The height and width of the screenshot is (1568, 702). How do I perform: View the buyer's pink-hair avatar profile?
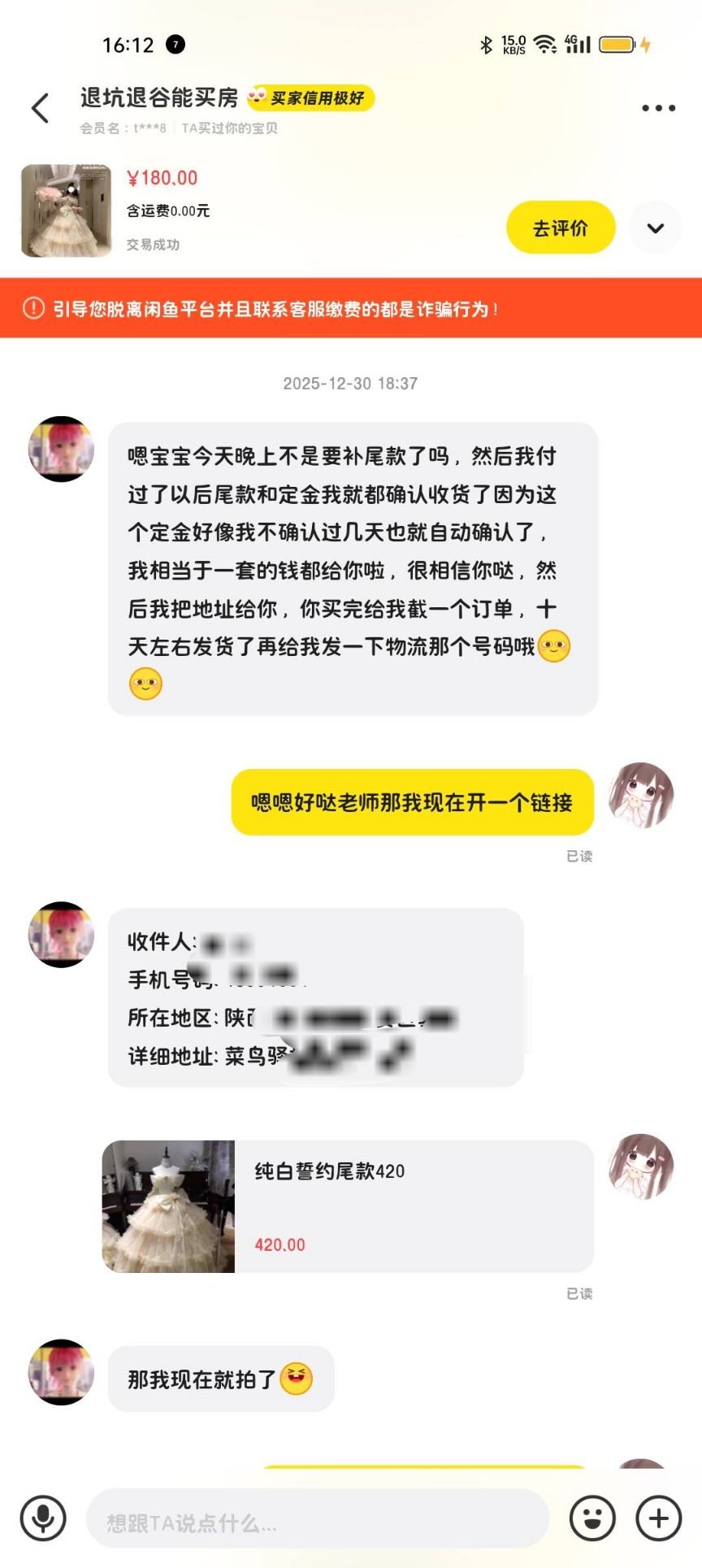(x=61, y=449)
